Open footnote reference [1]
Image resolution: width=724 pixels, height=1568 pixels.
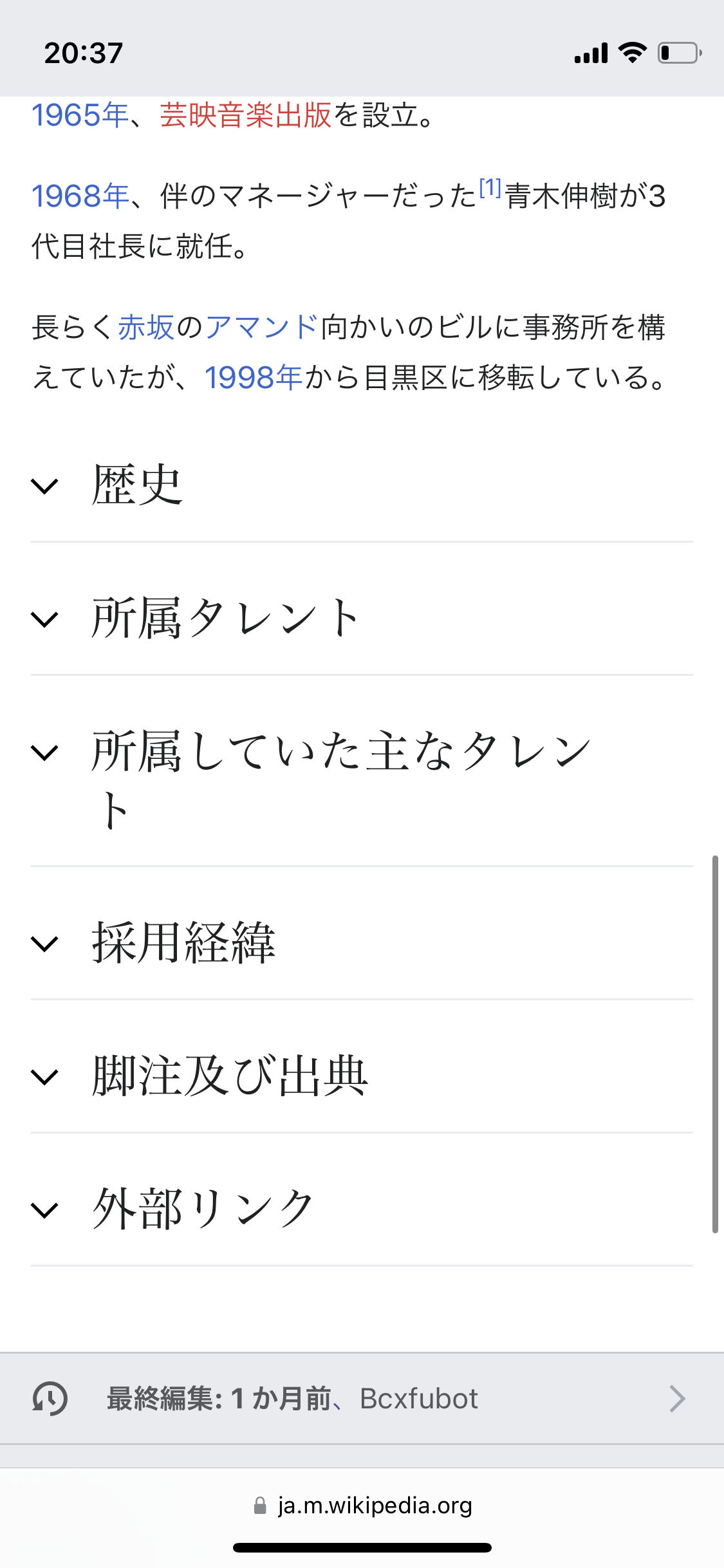(490, 189)
